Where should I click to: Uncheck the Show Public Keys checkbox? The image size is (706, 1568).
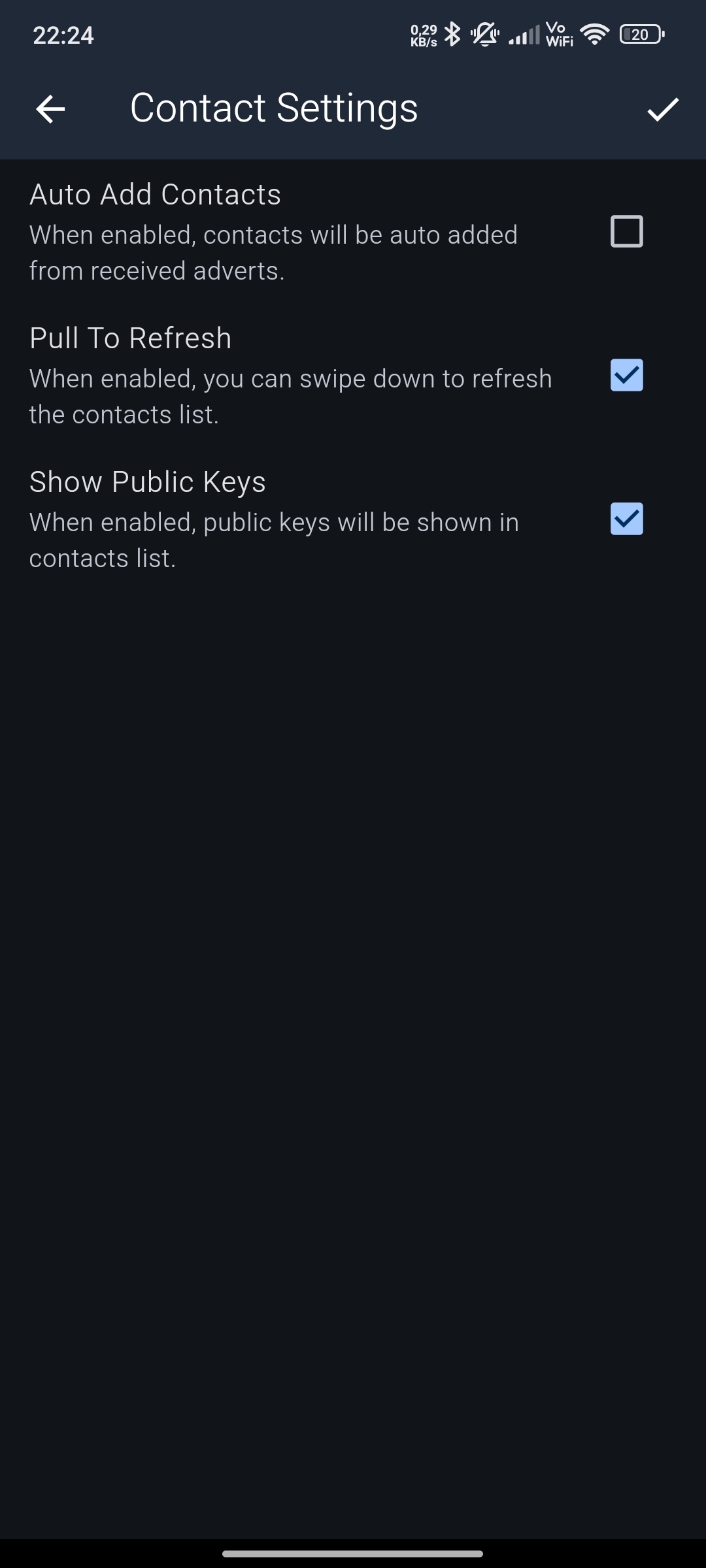pyautogui.click(x=626, y=519)
